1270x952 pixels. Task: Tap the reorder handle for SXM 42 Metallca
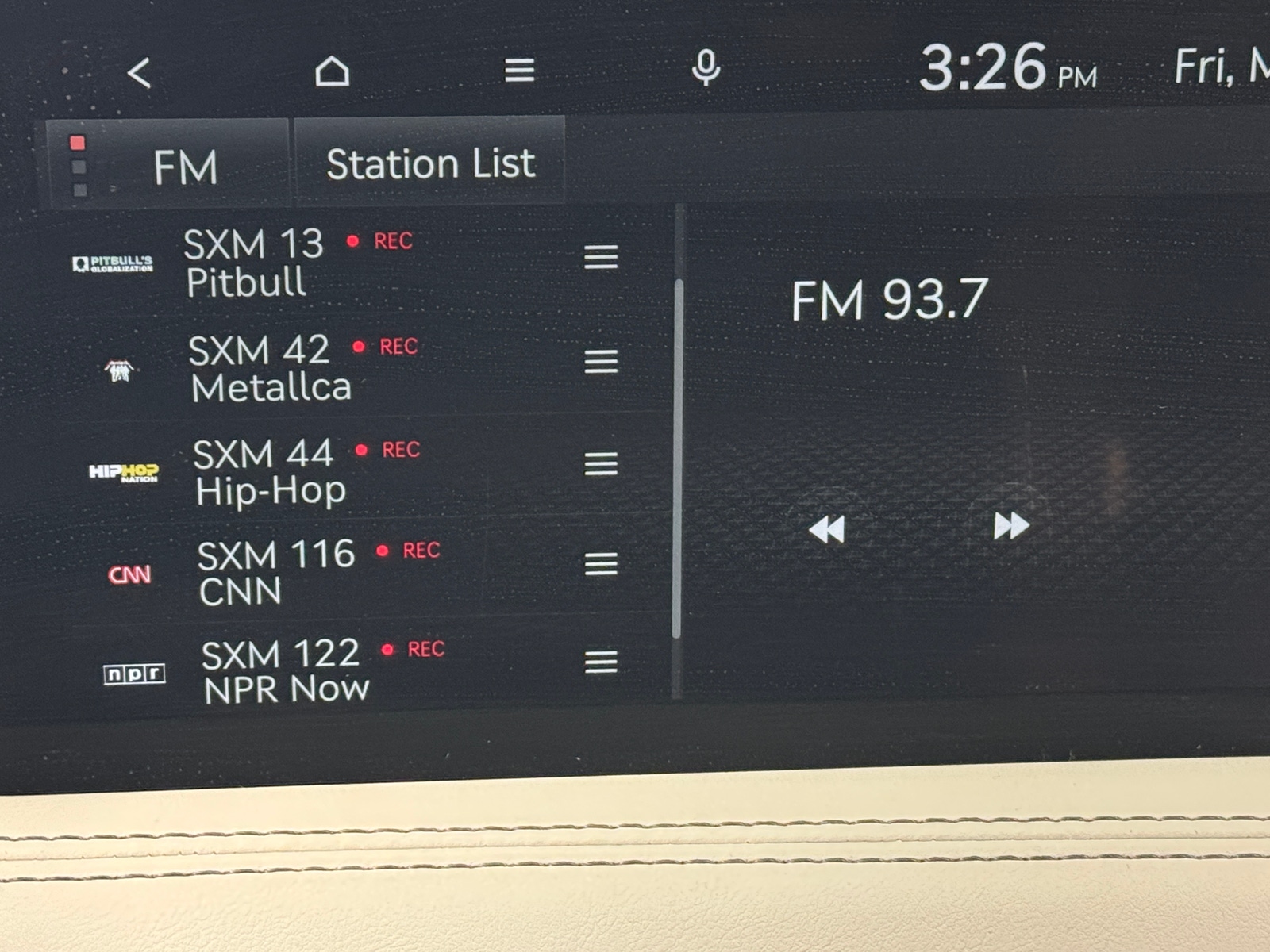tap(600, 362)
